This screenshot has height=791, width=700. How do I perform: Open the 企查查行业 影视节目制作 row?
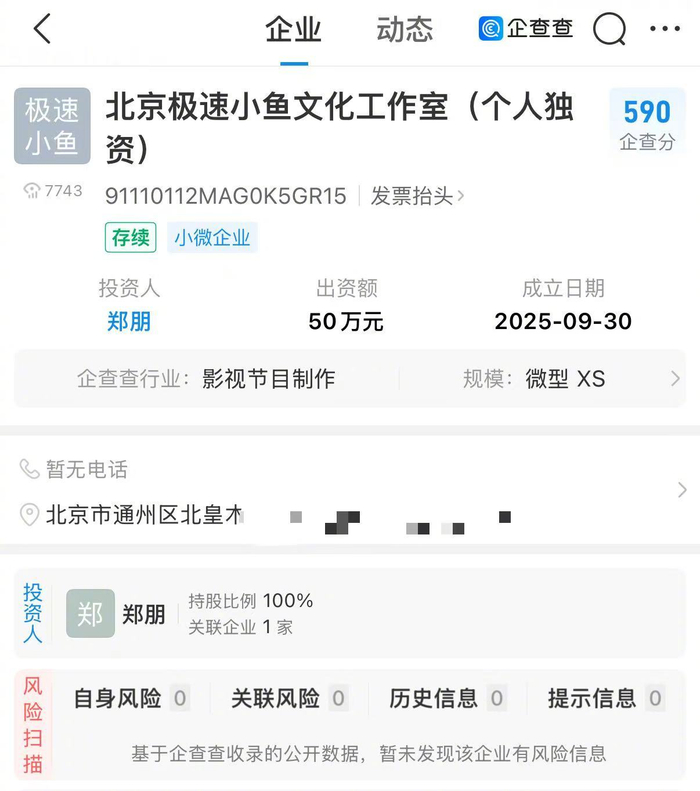click(x=349, y=378)
